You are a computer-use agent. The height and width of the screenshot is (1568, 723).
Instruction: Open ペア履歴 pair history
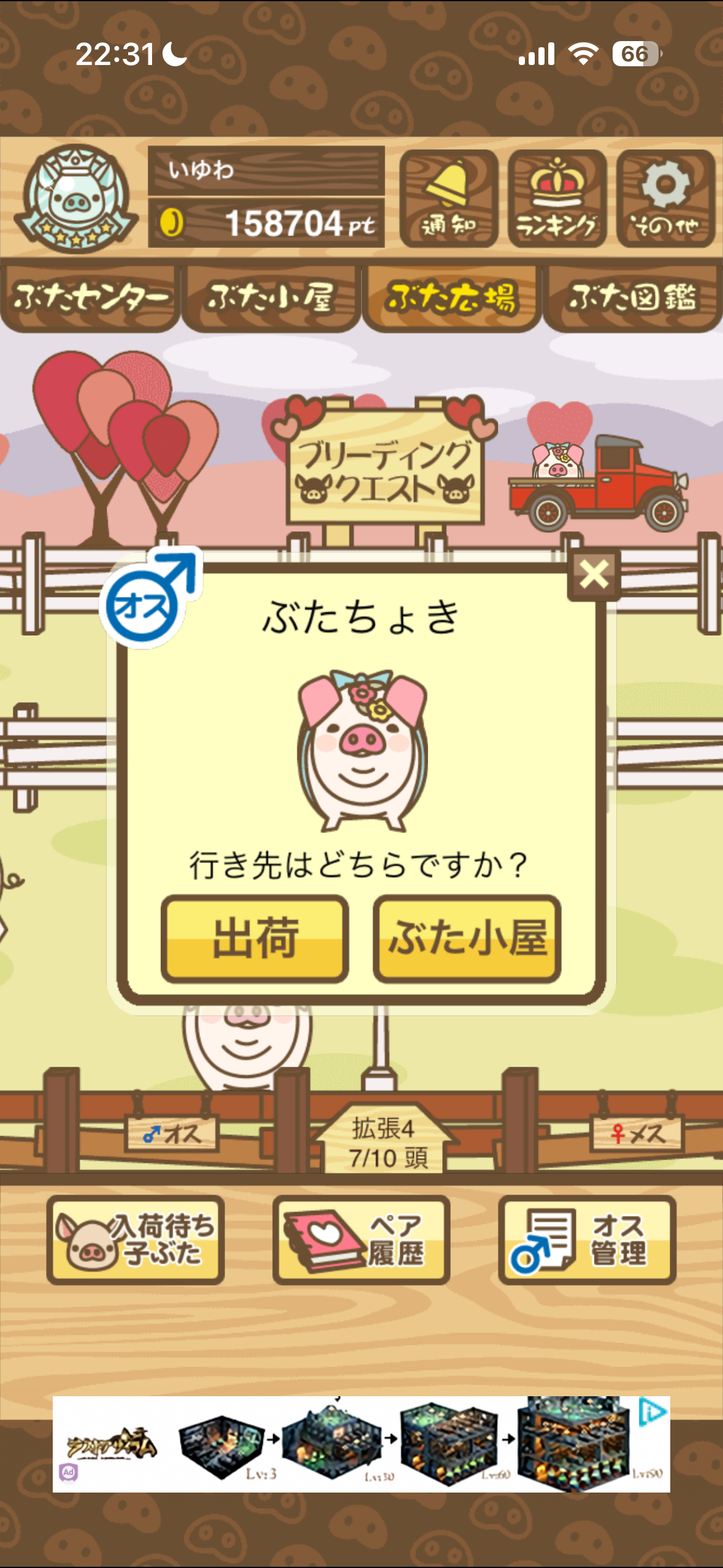click(361, 1240)
